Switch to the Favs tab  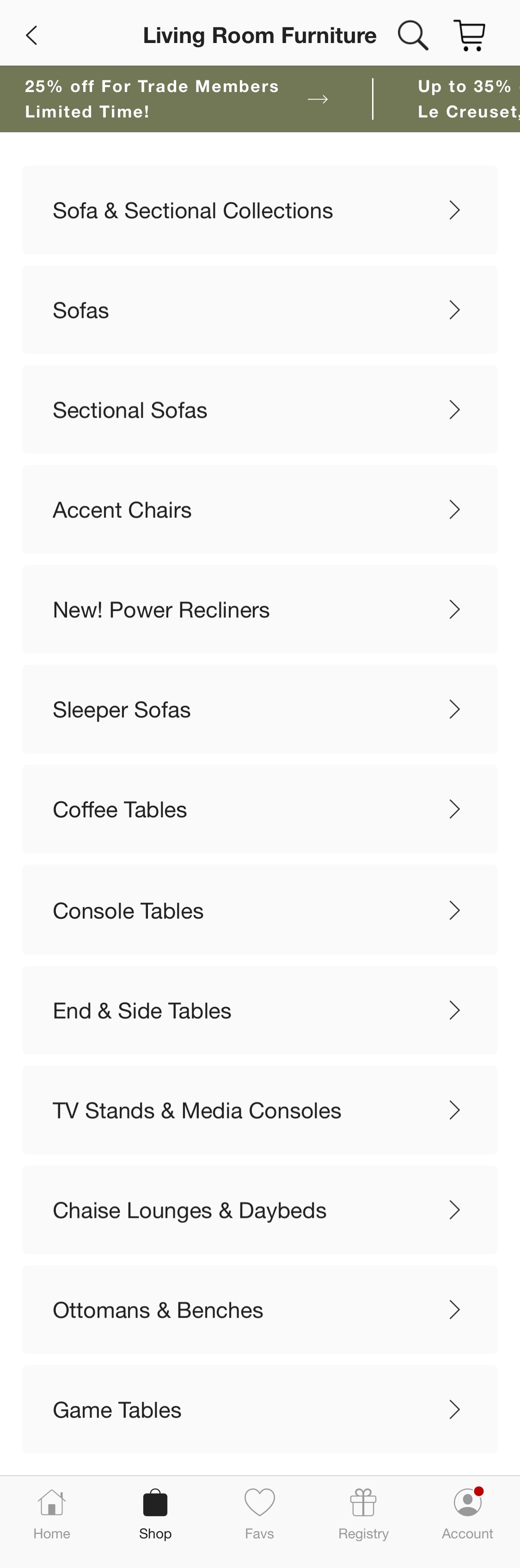click(x=260, y=1513)
